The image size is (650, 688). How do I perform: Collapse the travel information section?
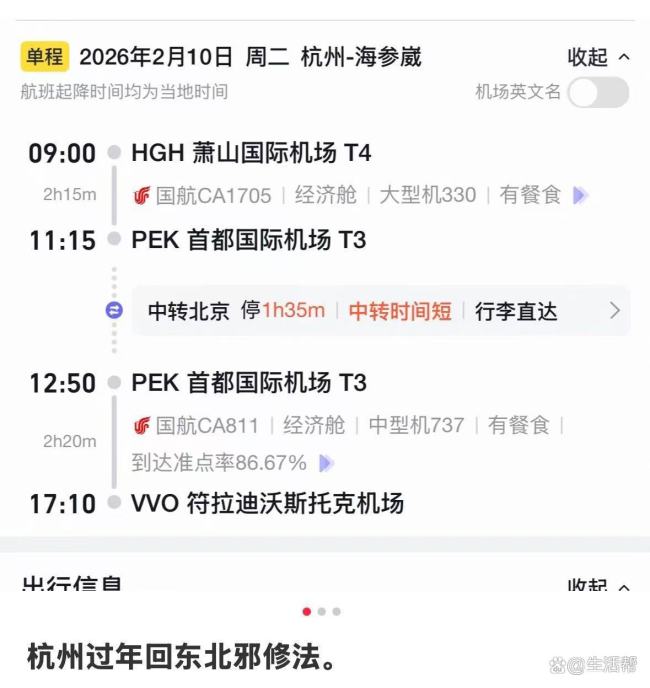pyautogui.click(x=598, y=584)
